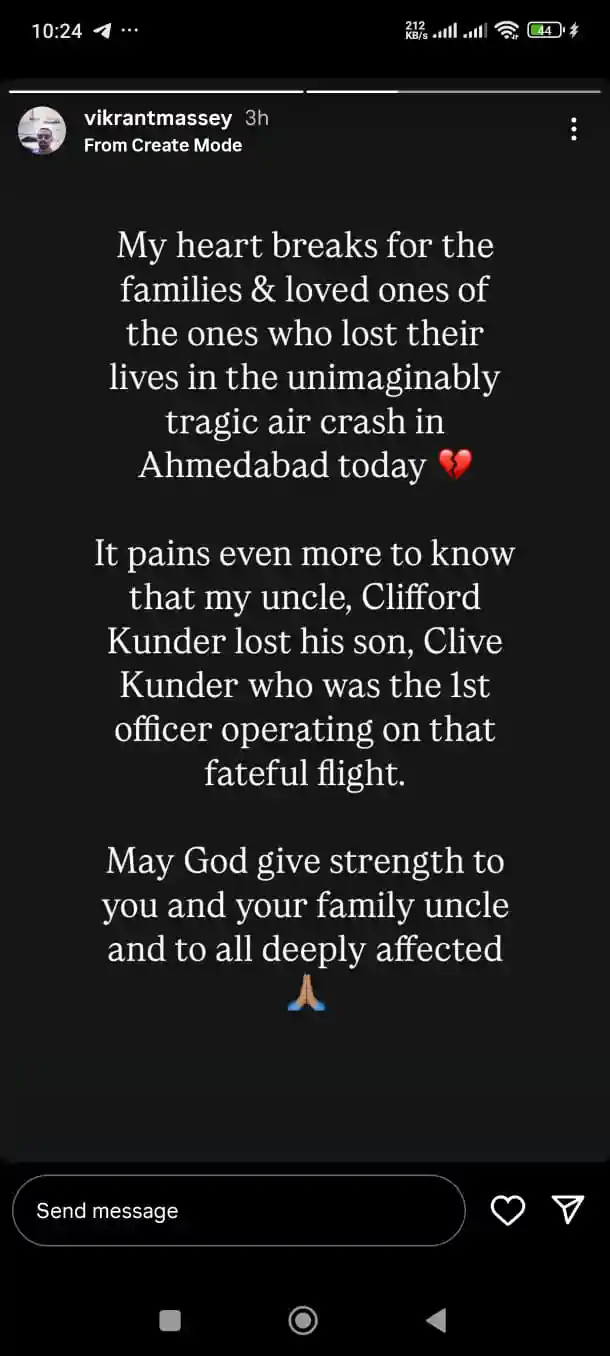Open vikrantmassey's profile picture
610x1356 pixels.
click(42, 131)
